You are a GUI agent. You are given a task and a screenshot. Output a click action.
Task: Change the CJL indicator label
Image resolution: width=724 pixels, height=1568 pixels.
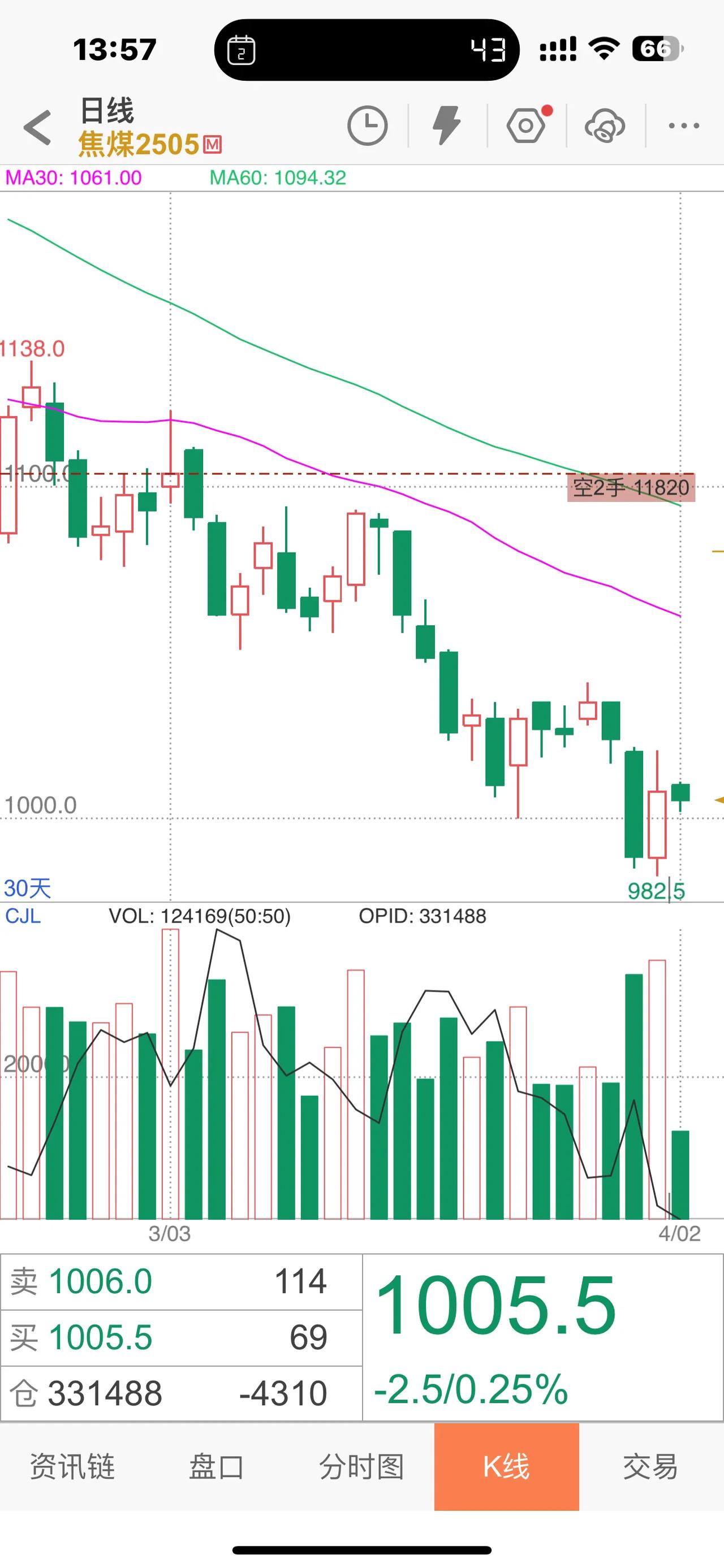click(23, 916)
